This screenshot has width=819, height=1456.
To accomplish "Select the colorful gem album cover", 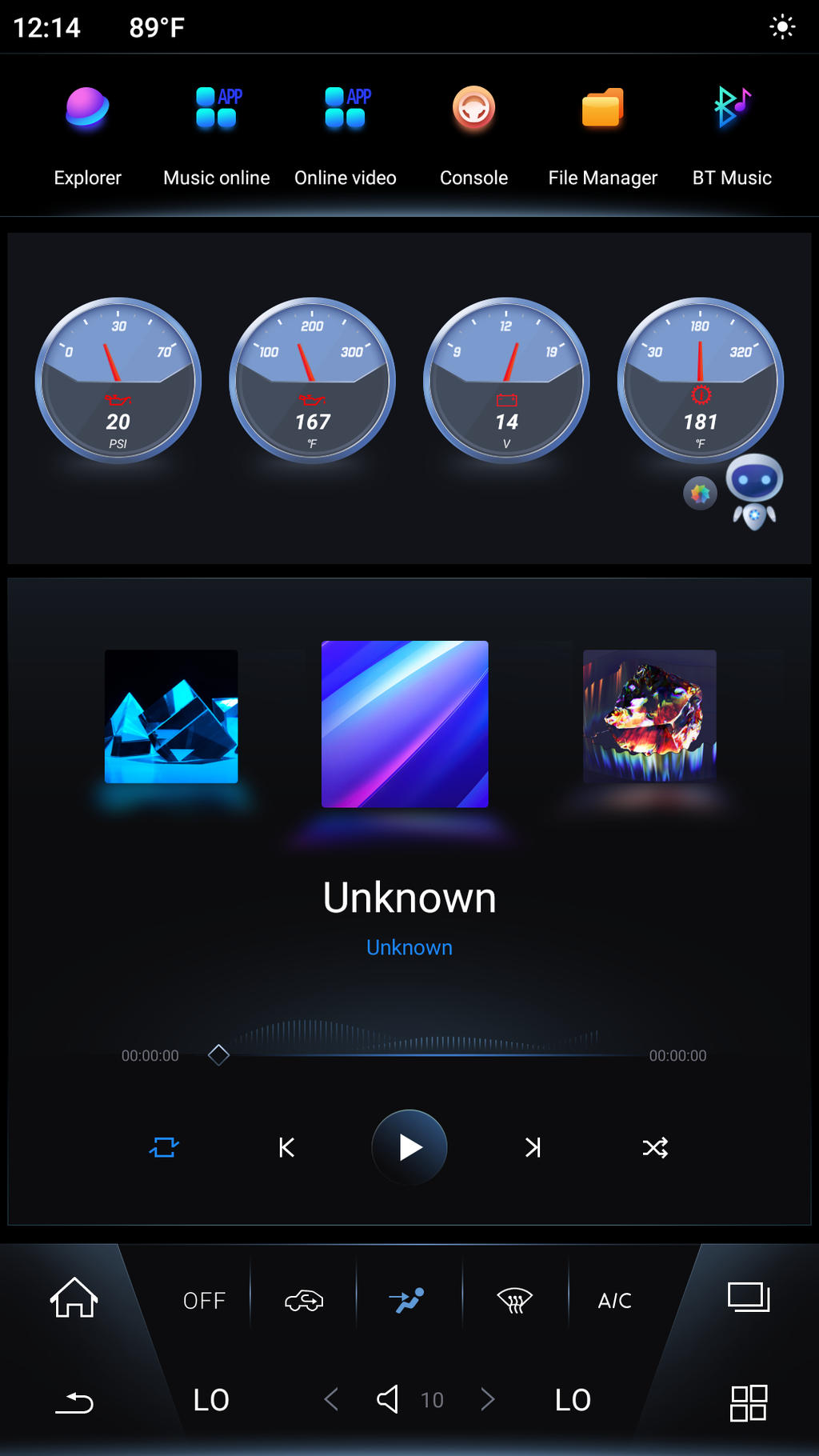I will (649, 716).
